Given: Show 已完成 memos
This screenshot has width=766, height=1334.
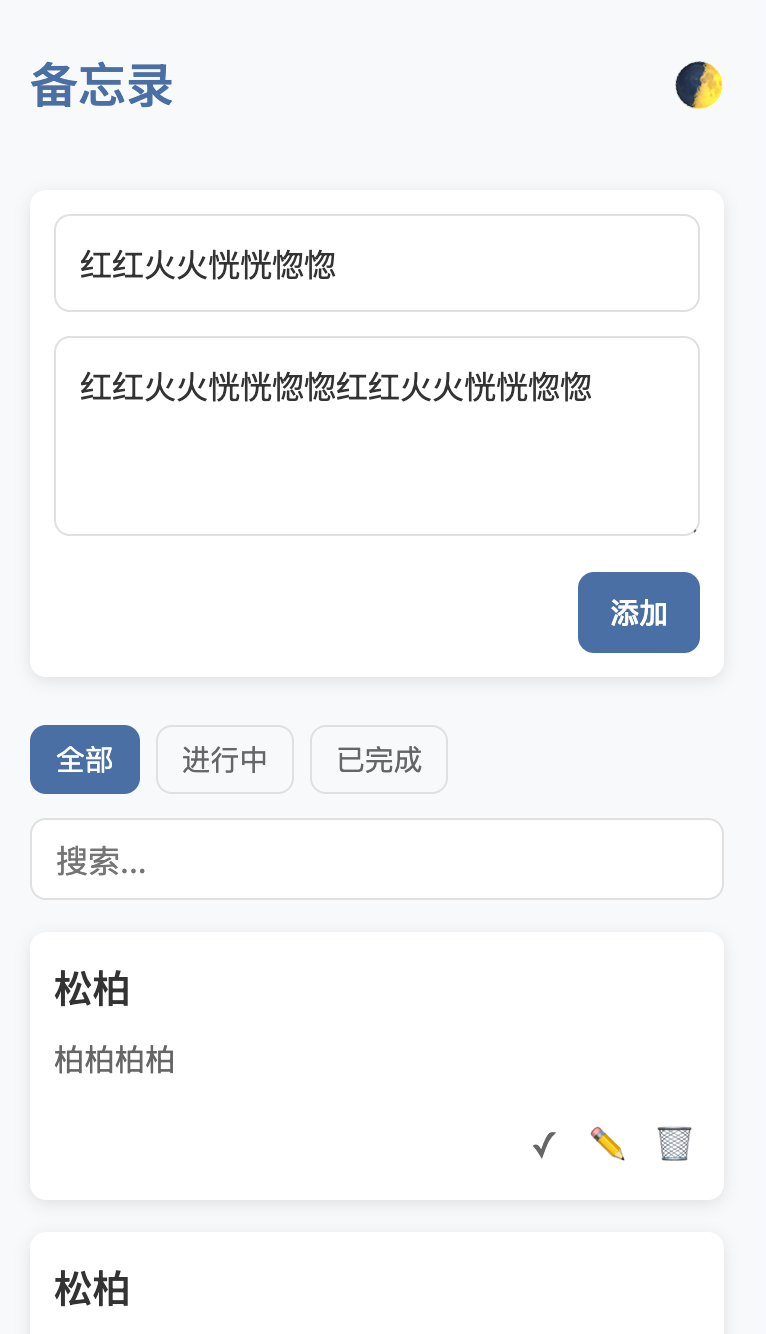Looking at the screenshot, I should [x=378, y=759].
